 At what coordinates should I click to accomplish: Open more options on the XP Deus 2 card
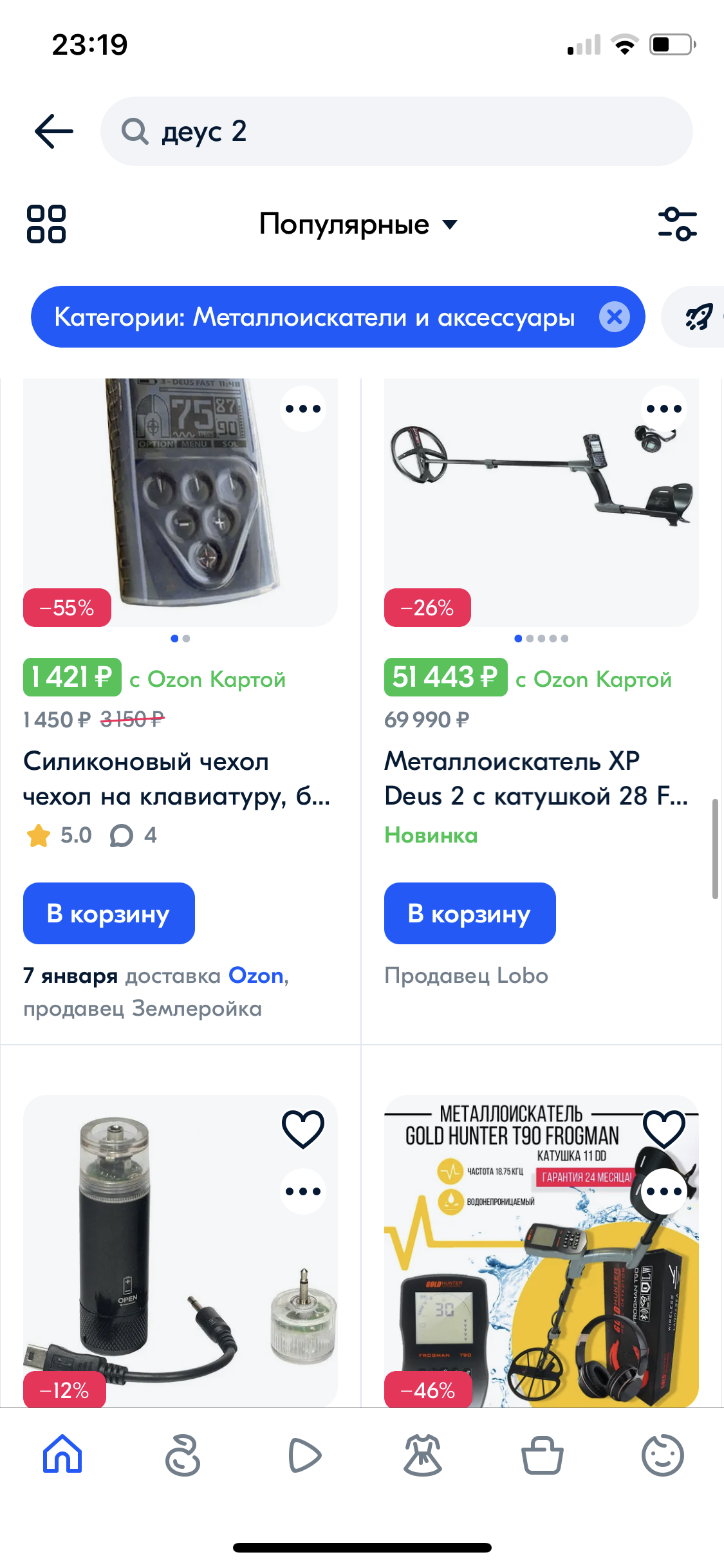click(x=664, y=409)
